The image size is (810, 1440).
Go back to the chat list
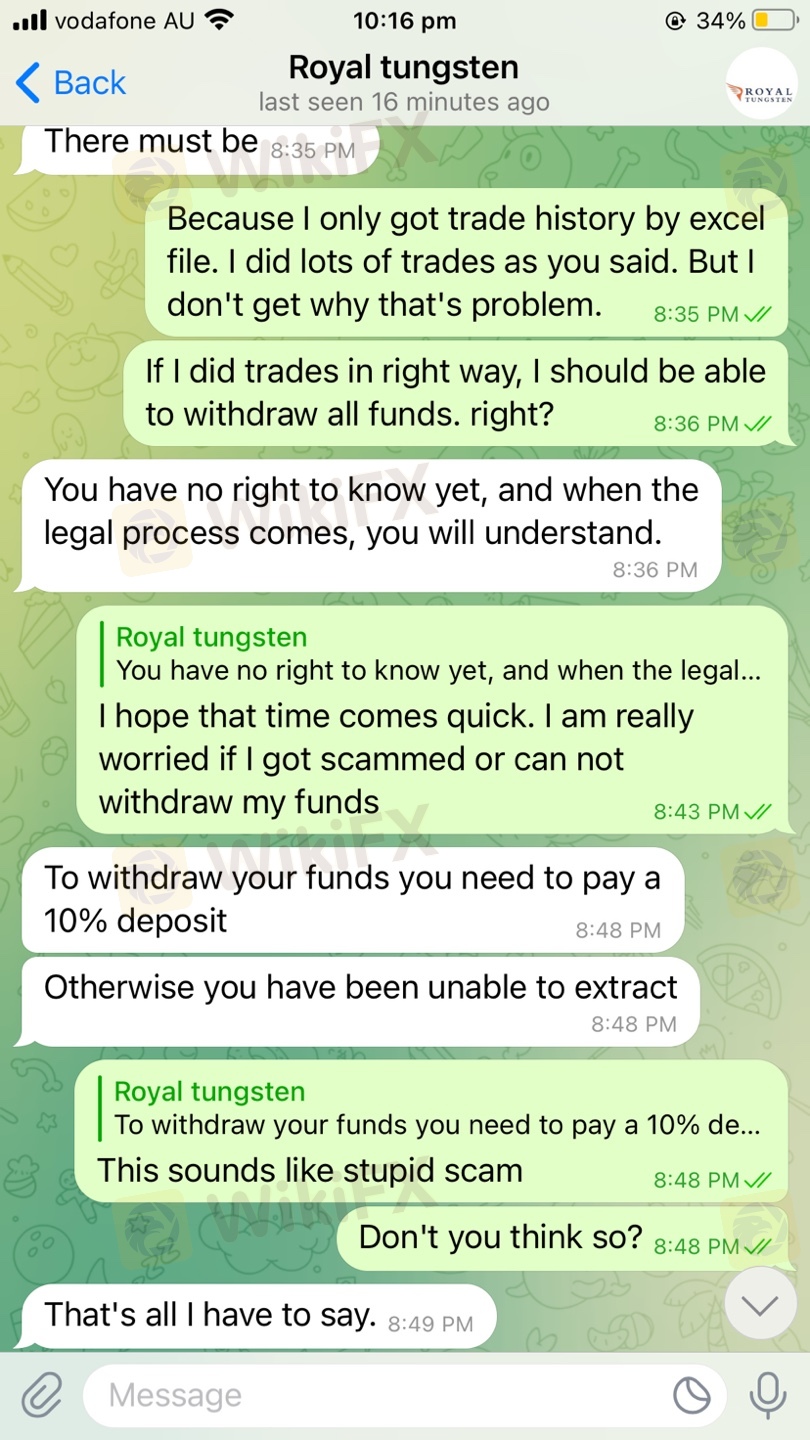[x=70, y=83]
